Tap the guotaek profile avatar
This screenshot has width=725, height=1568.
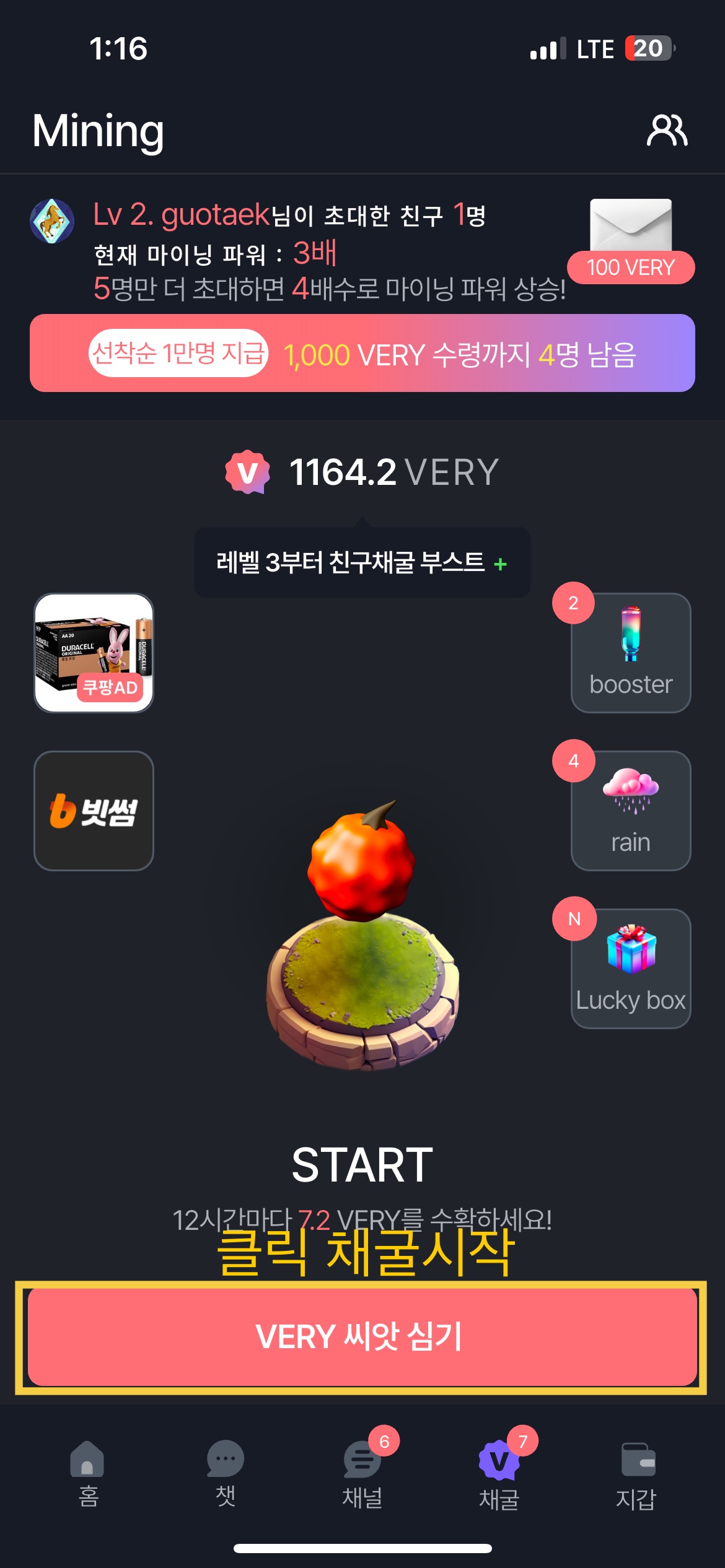point(53,221)
